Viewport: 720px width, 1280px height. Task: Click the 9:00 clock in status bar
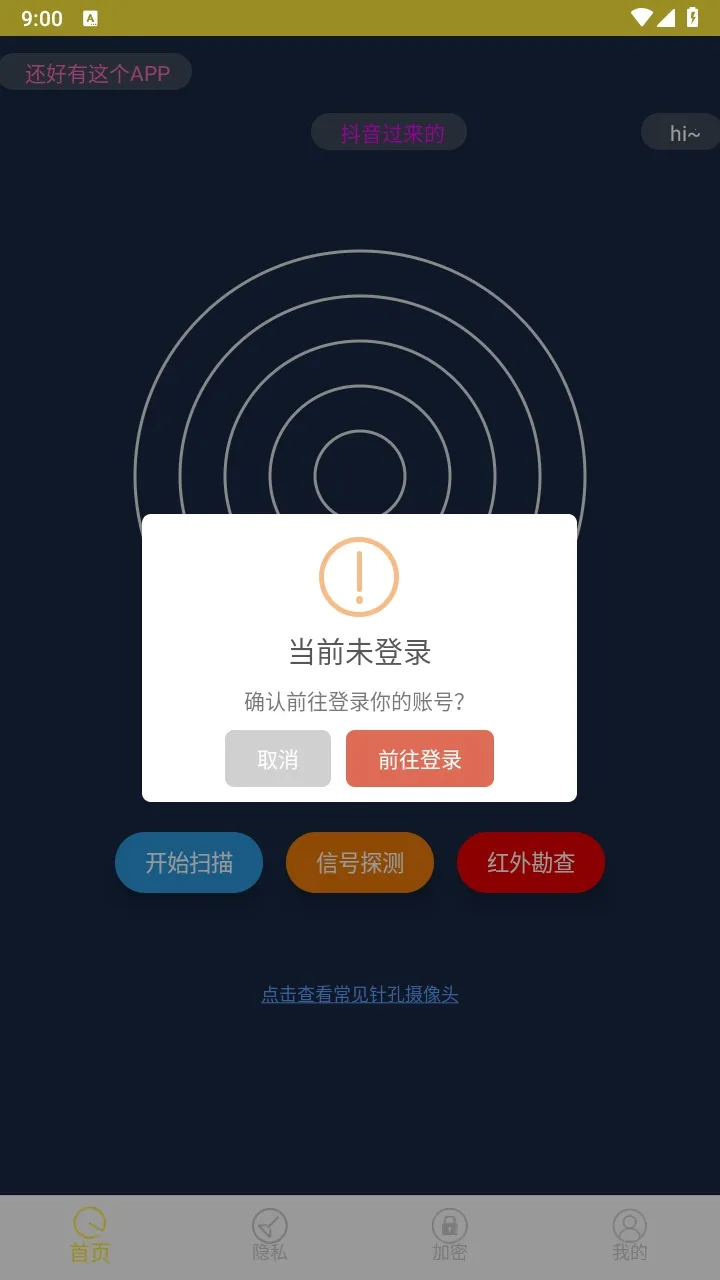(x=40, y=18)
